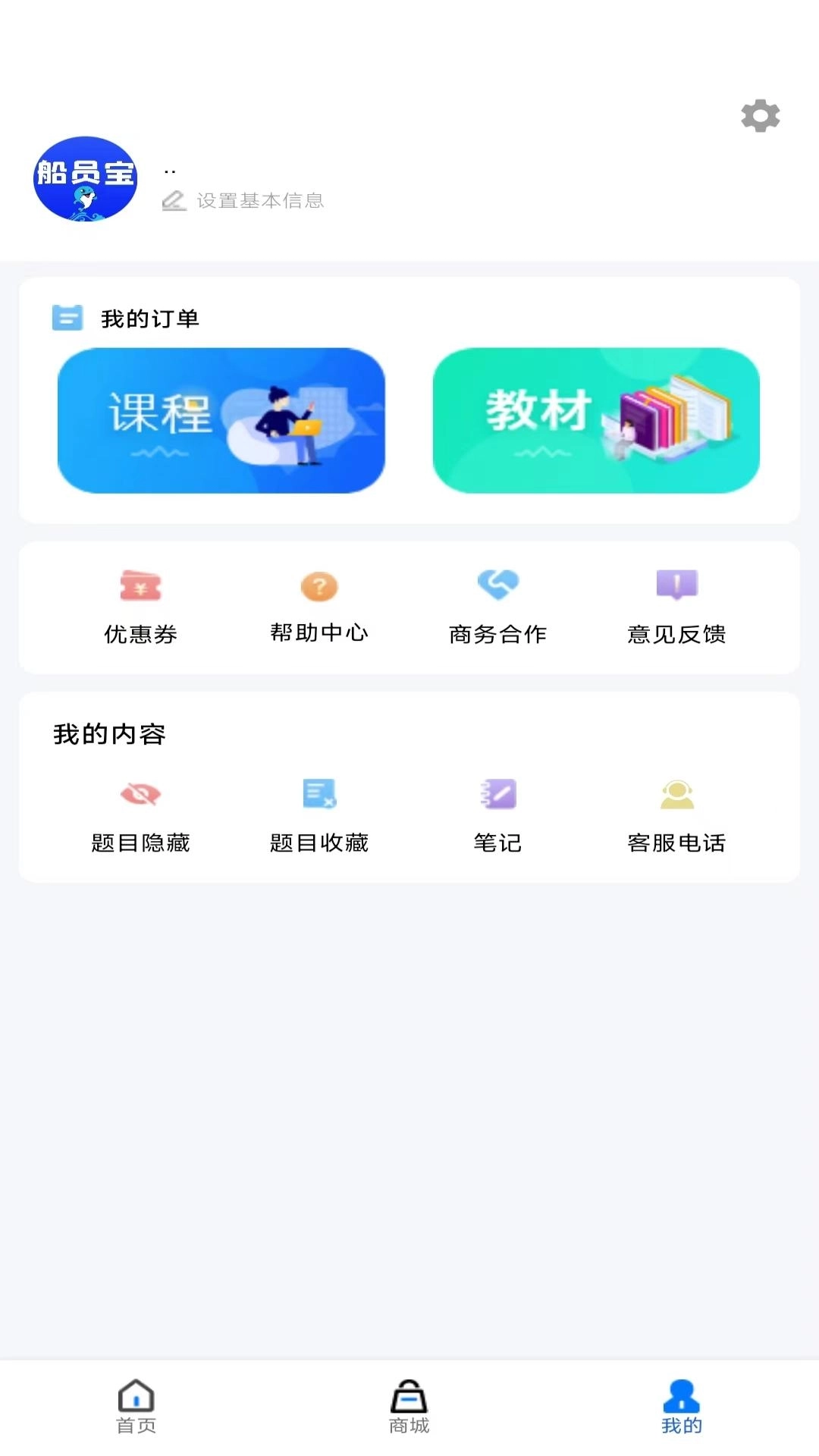
Task: 点击船员宝圆形头像
Action: [85, 180]
